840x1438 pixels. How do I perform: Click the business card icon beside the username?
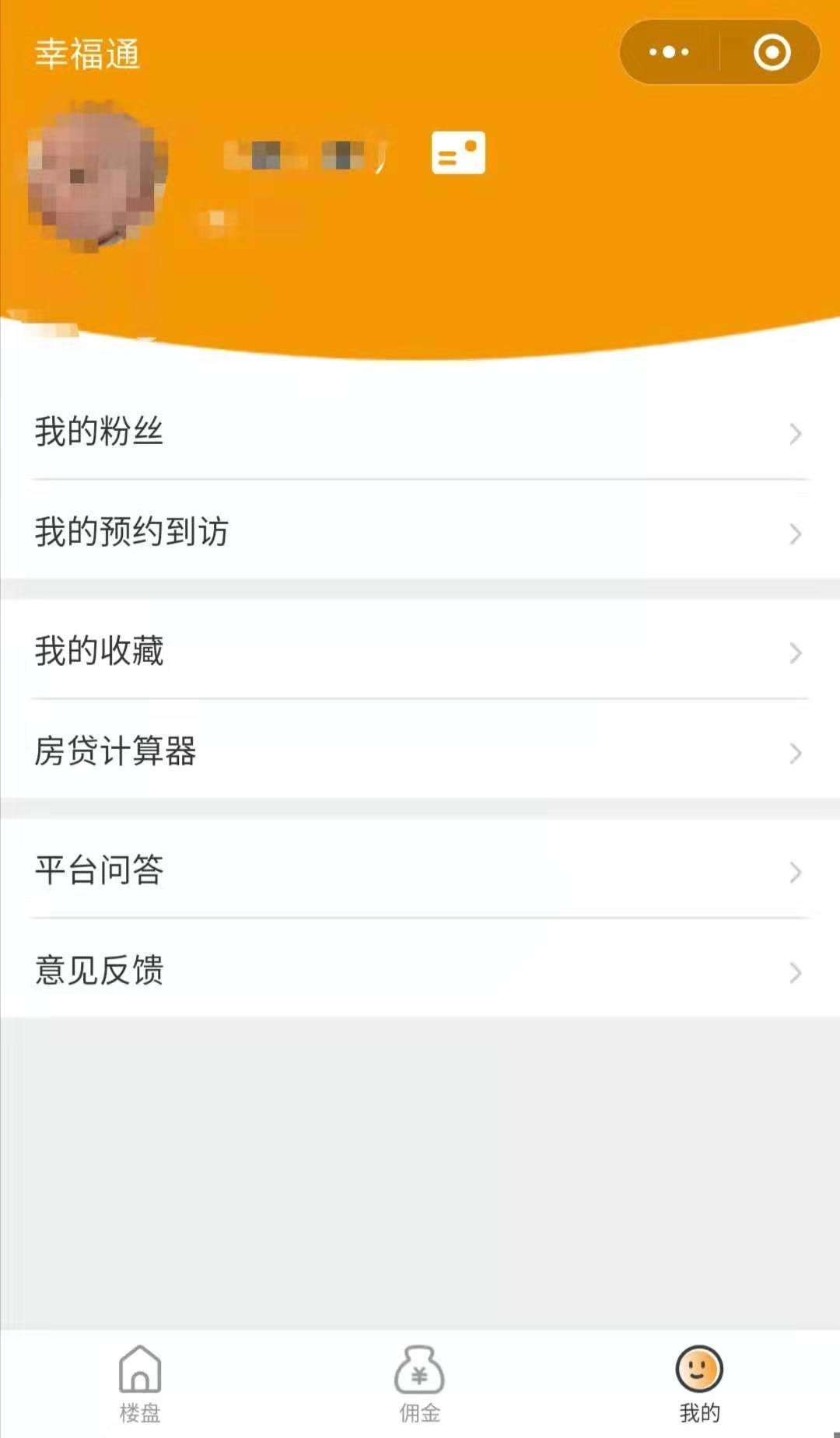[x=457, y=152]
